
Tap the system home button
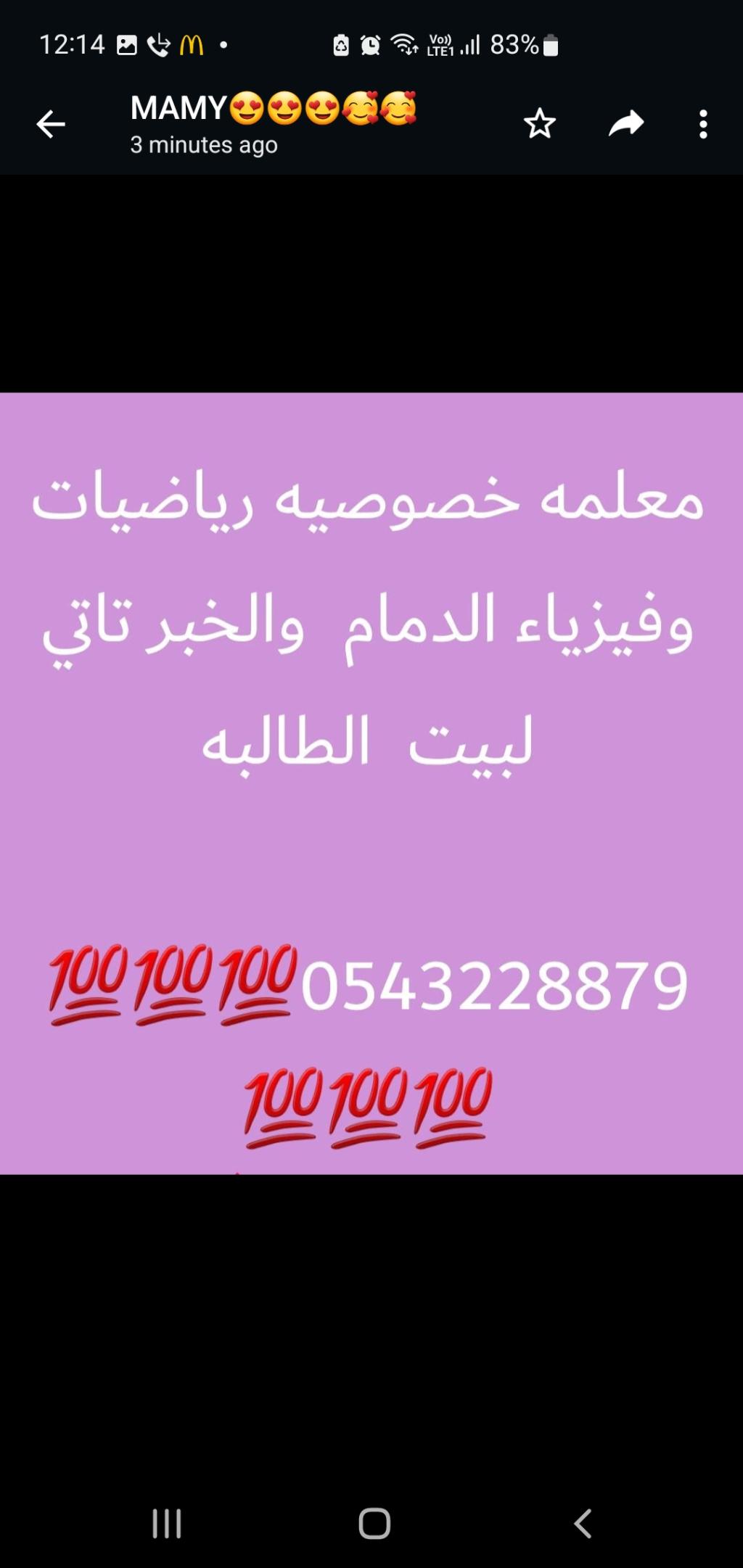point(374,1523)
